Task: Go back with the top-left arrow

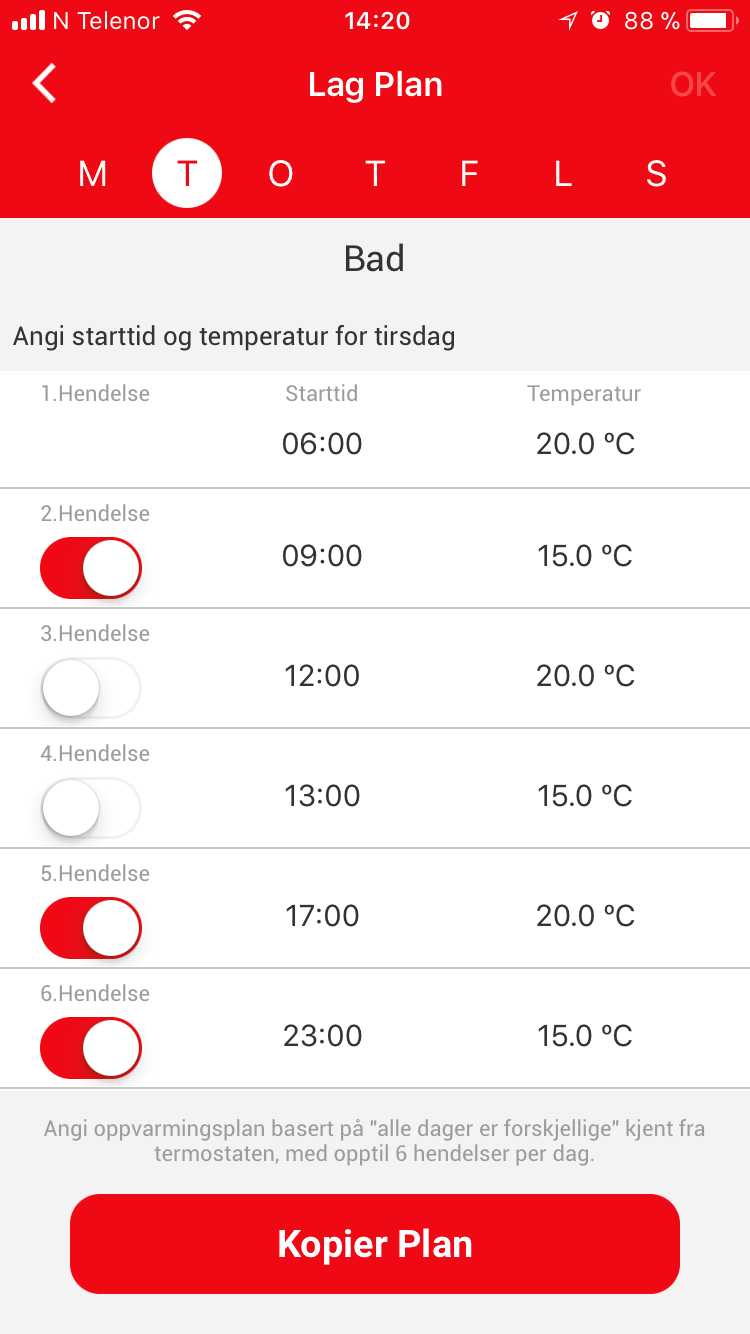Action: pos(44,84)
